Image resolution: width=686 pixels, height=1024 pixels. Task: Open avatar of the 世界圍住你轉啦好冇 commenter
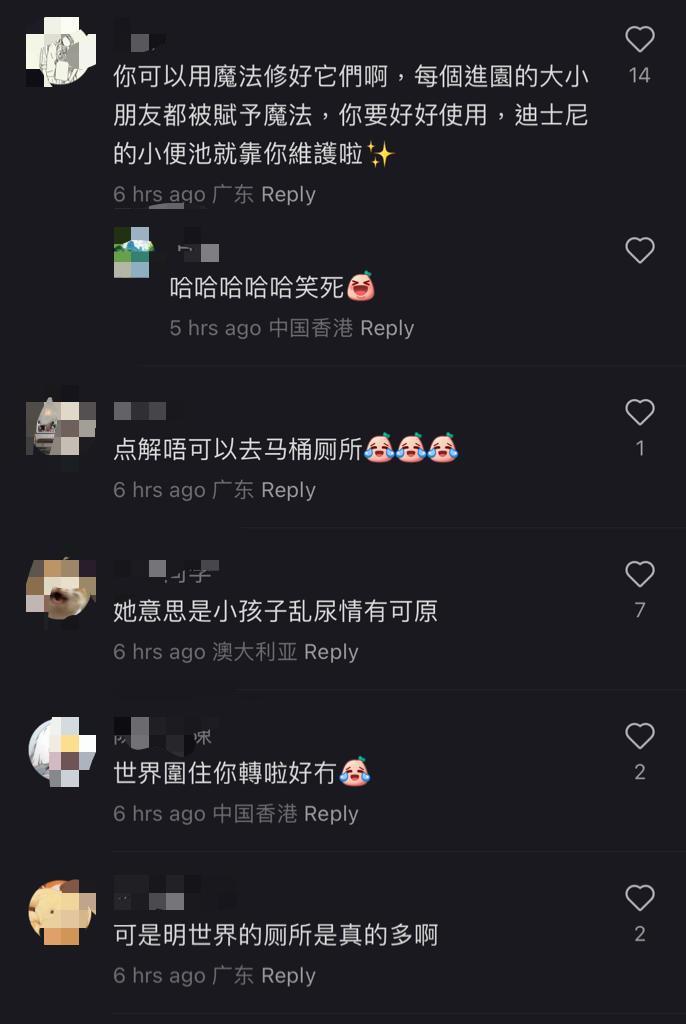coord(60,750)
